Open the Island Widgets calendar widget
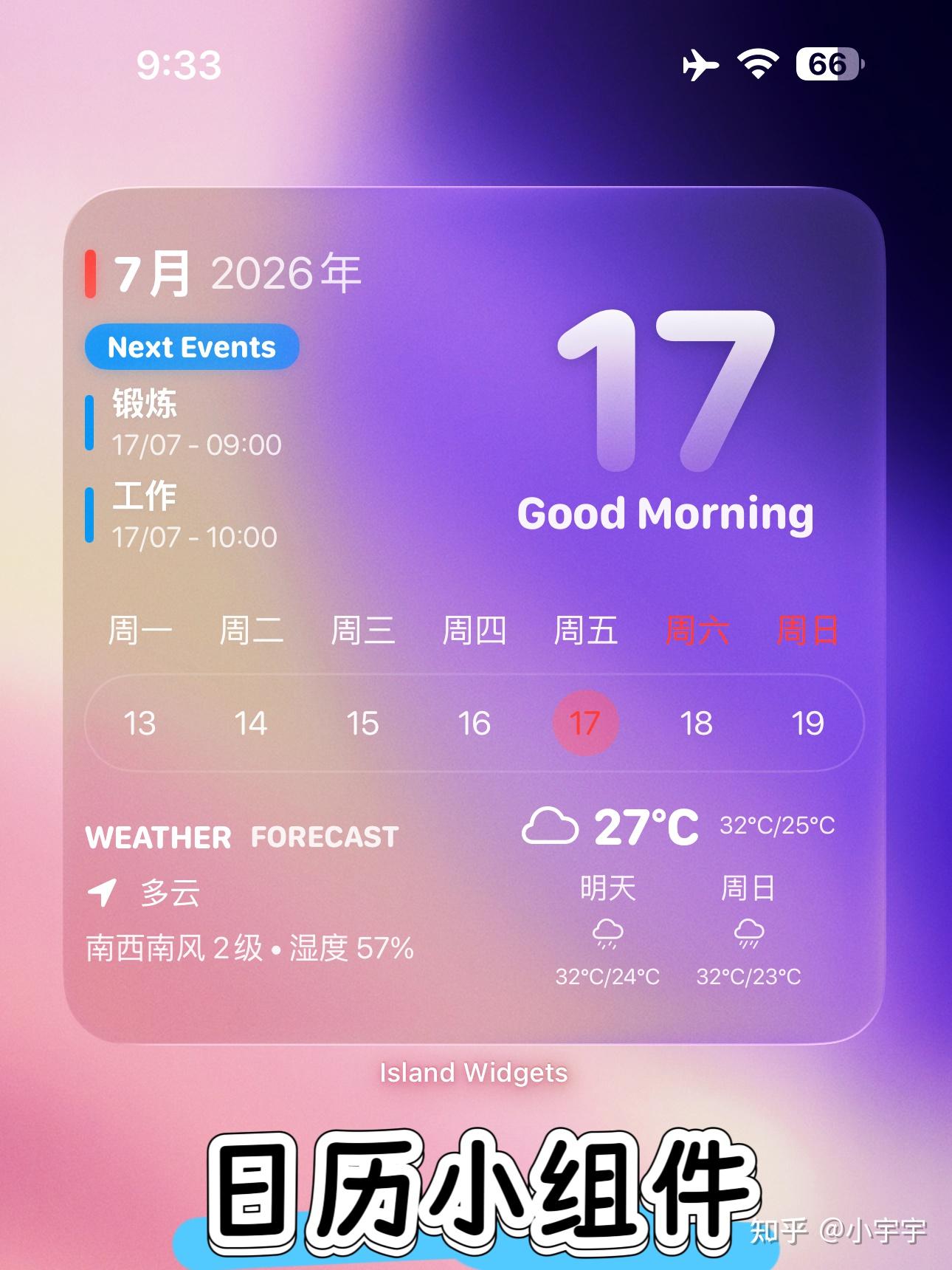This screenshot has height=1270, width=952. pyautogui.click(x=474, y=615)
